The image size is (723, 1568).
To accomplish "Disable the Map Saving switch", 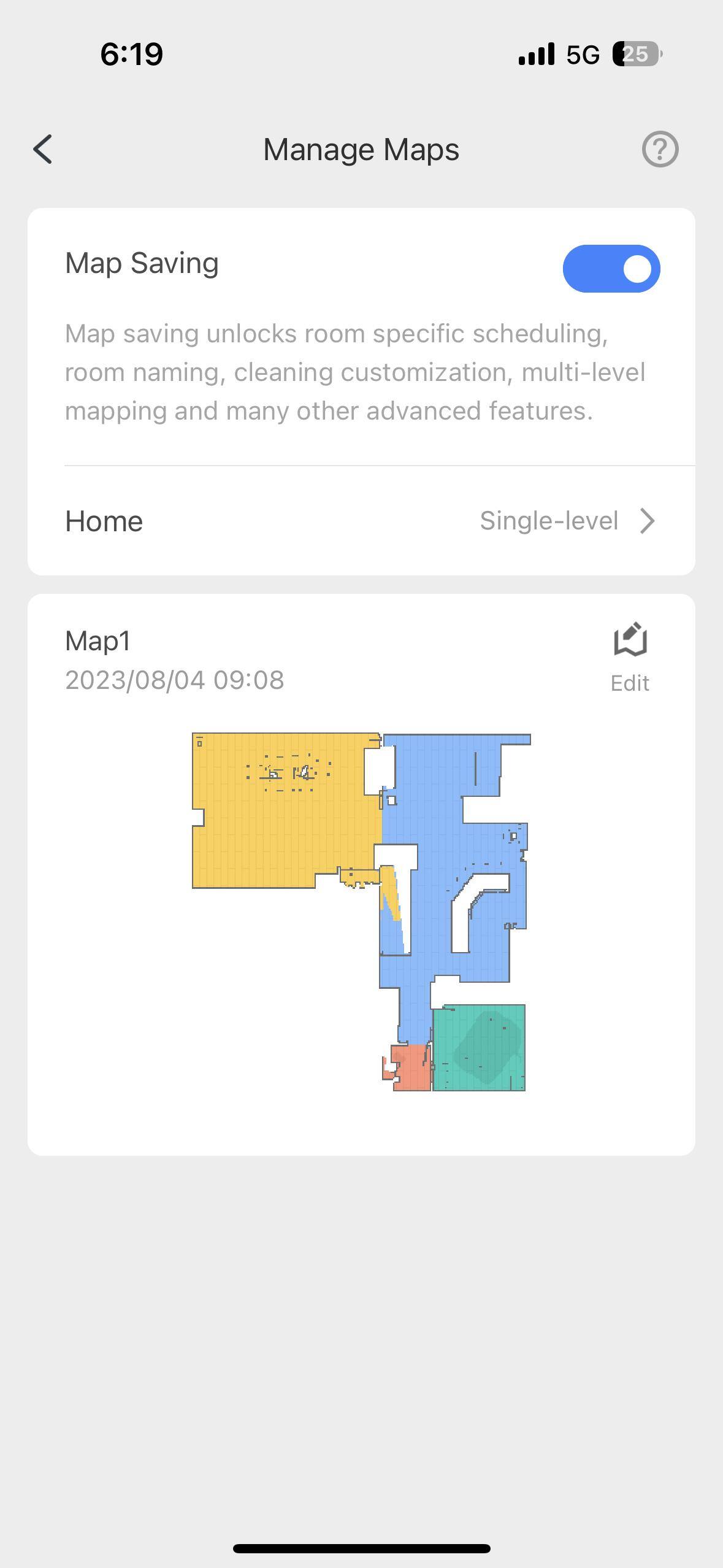I will tap(611, 269).
